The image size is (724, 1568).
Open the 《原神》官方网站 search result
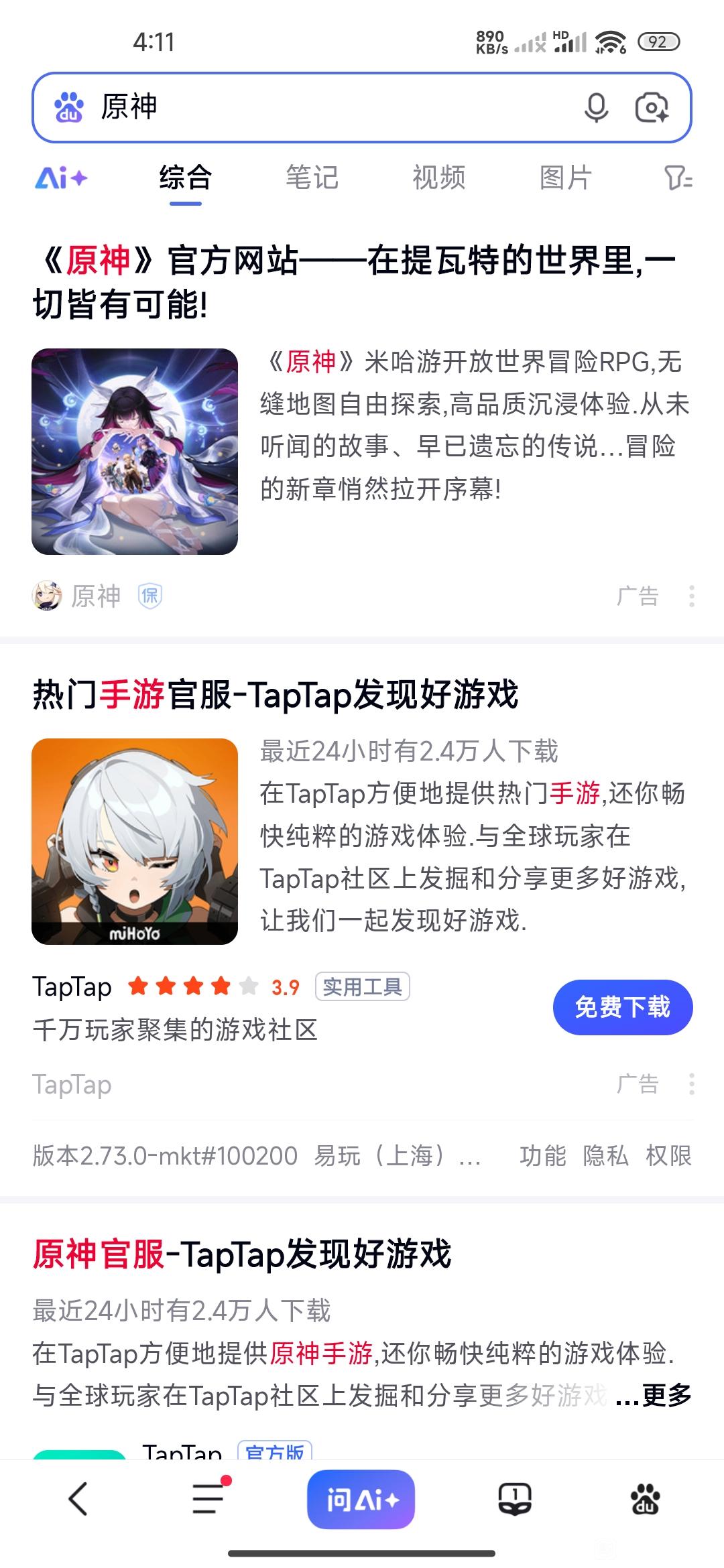coord(354,282)
